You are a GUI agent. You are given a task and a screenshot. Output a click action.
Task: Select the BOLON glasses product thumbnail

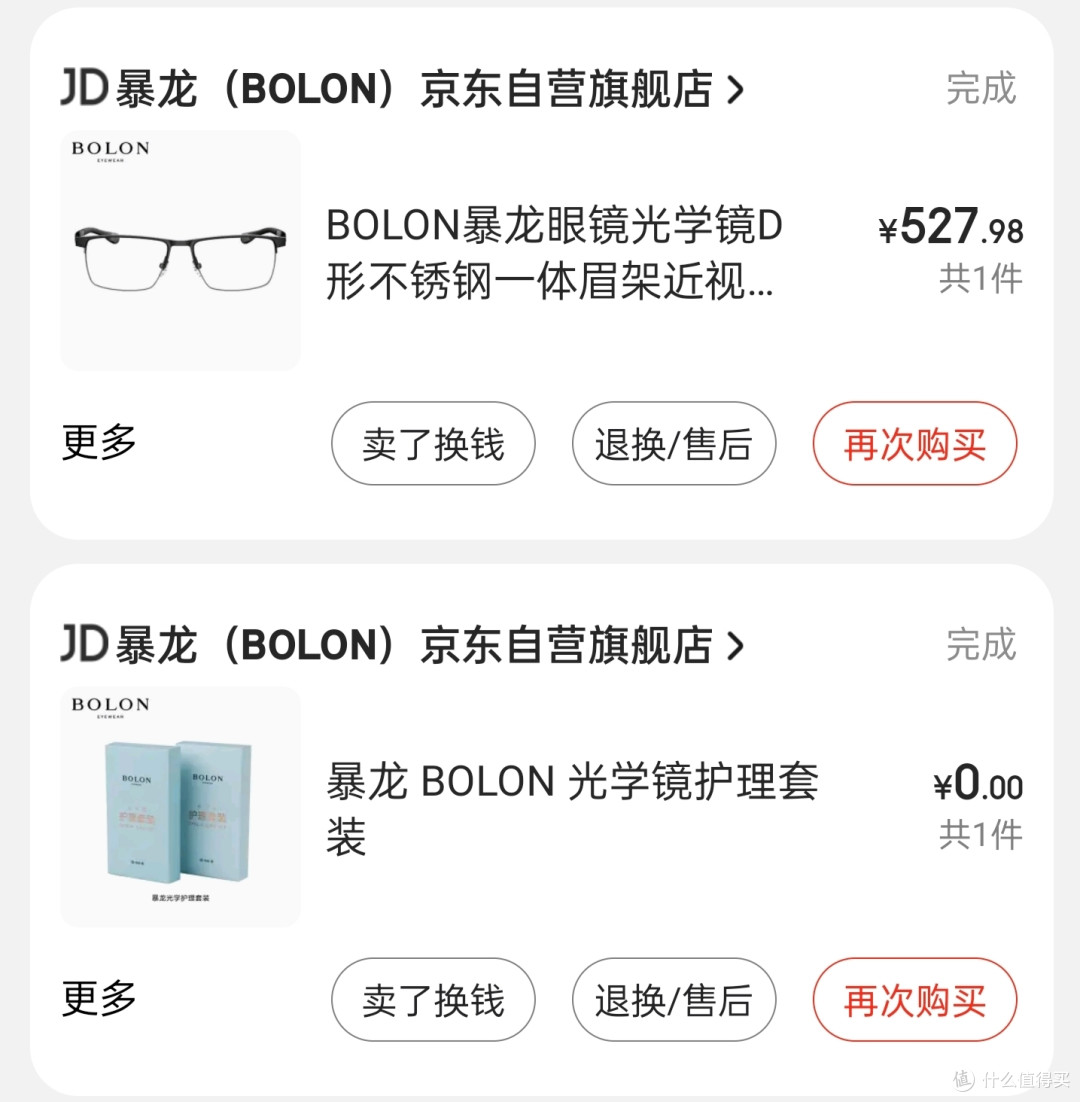(x=180, y=248)
